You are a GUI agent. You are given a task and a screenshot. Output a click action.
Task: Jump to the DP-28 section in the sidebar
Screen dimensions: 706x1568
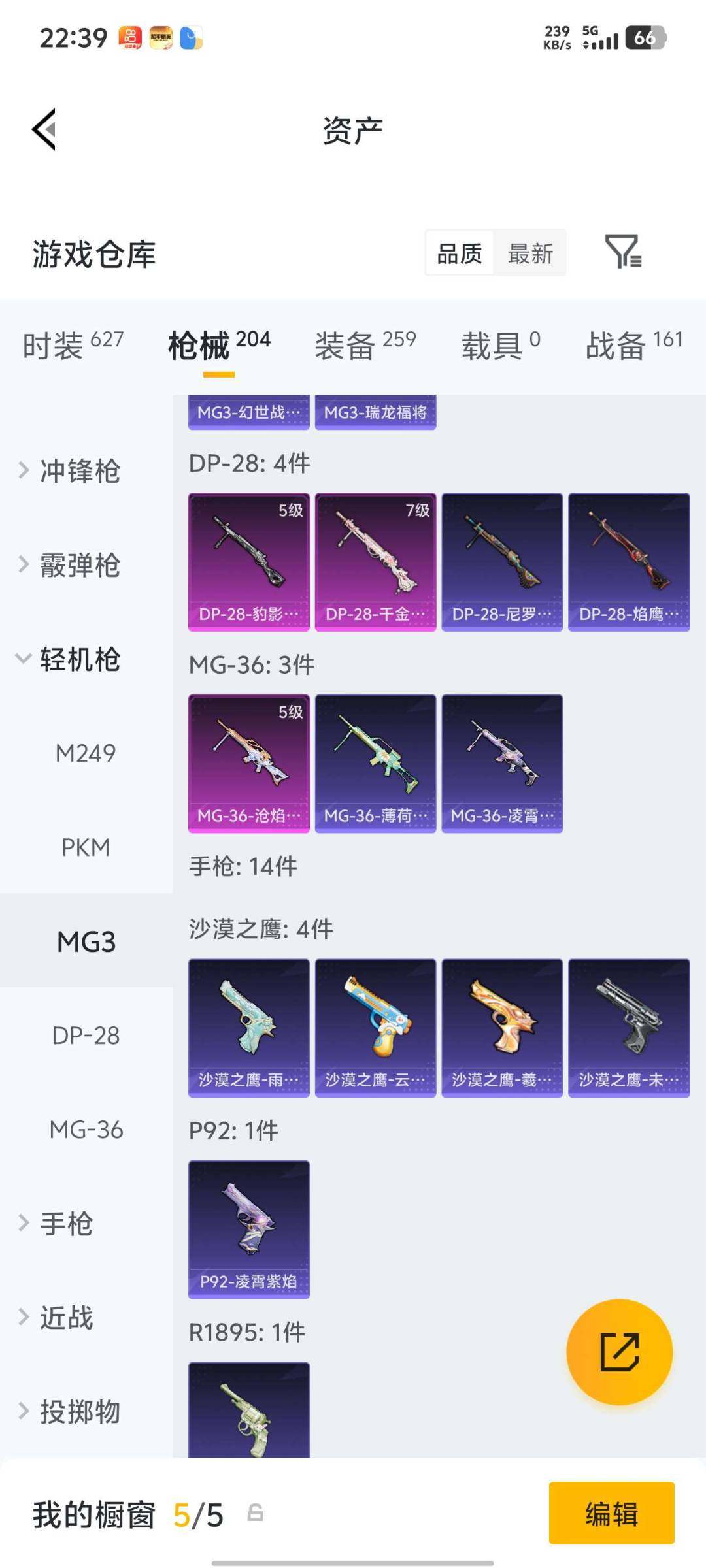click(86, 1036)
